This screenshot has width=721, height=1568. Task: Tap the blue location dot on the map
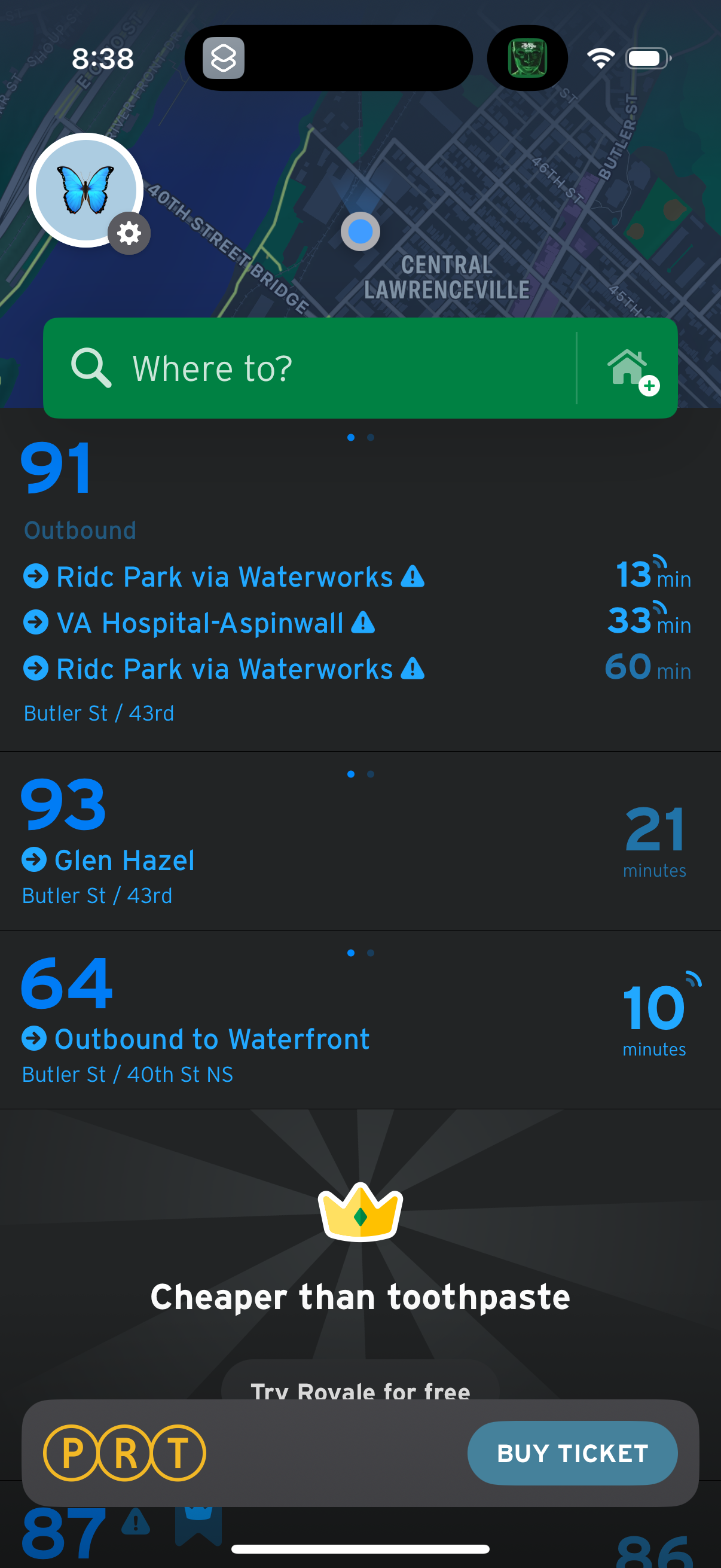point(360,231)
